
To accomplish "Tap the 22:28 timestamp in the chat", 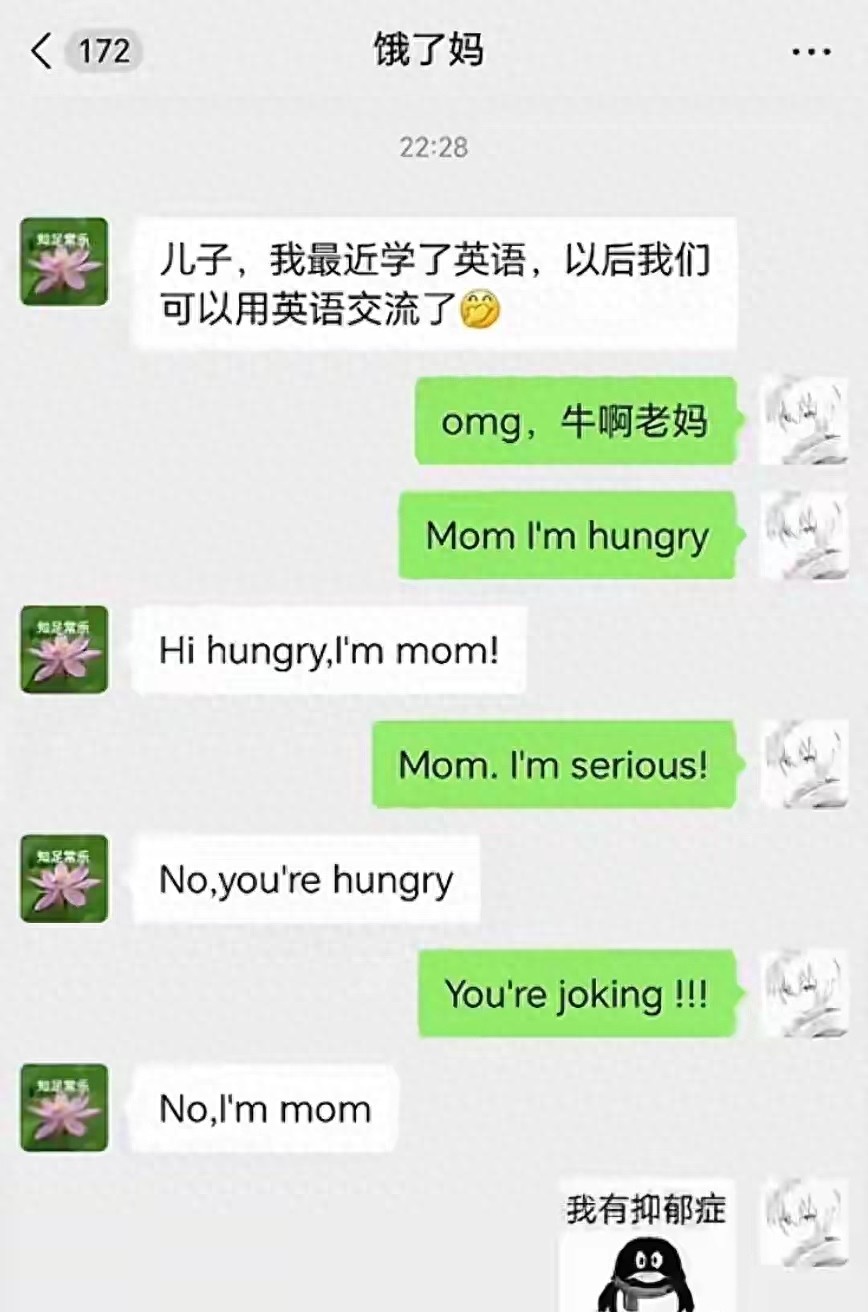I will coord(434,148).
